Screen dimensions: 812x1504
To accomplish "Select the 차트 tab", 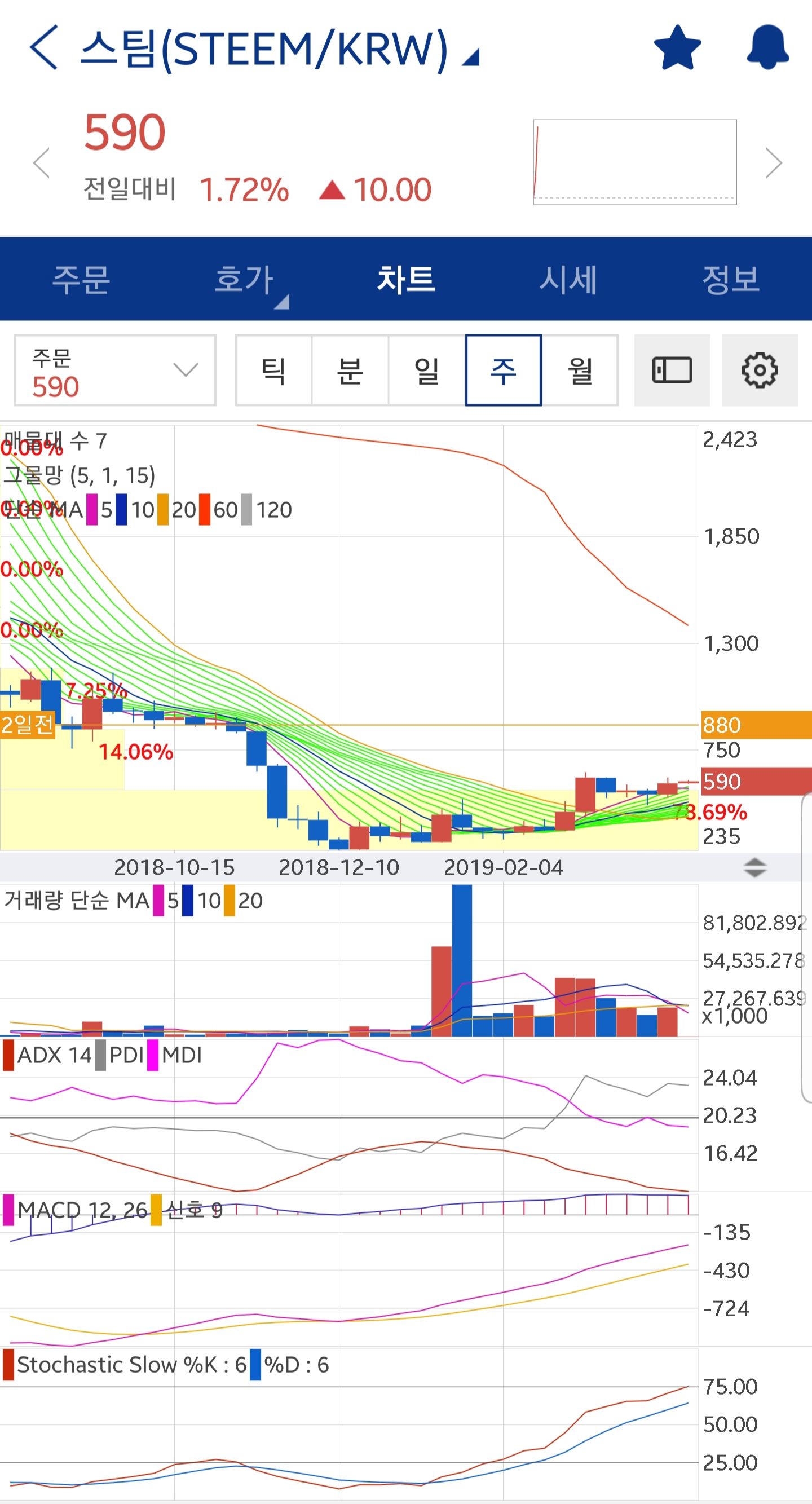I will coord(407,279).
